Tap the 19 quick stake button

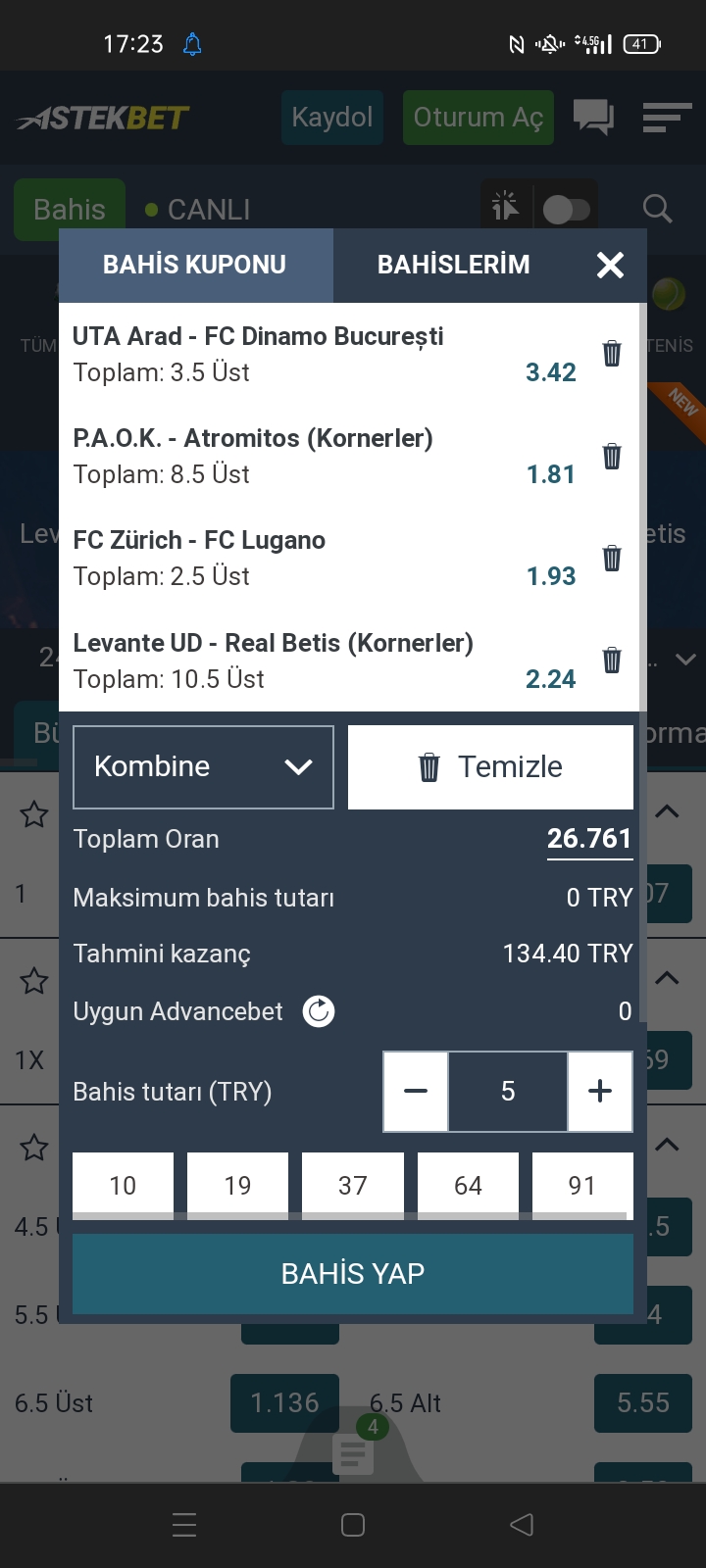point(237,1186)
